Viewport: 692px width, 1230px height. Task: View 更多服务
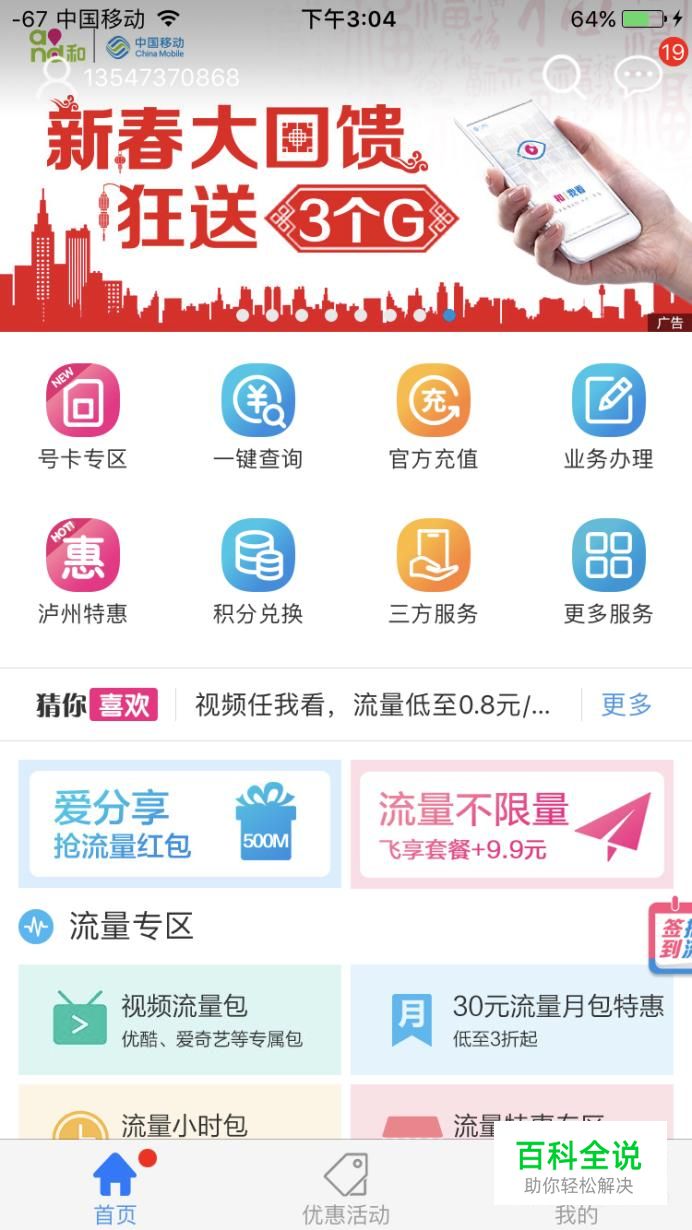(x=608, y=572)
